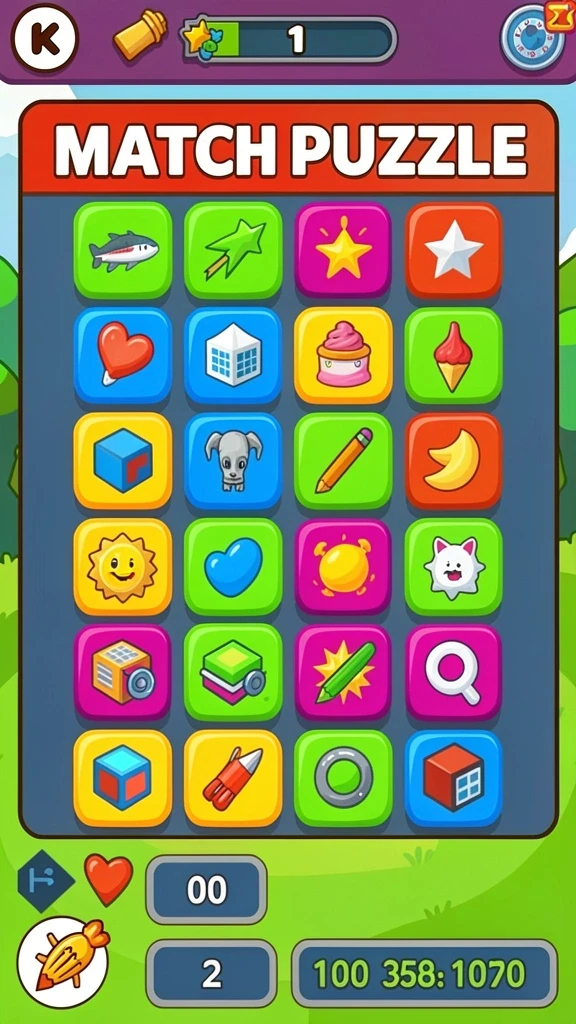Choose the white cat tile
576x1024 pixels.
[454, 567]
